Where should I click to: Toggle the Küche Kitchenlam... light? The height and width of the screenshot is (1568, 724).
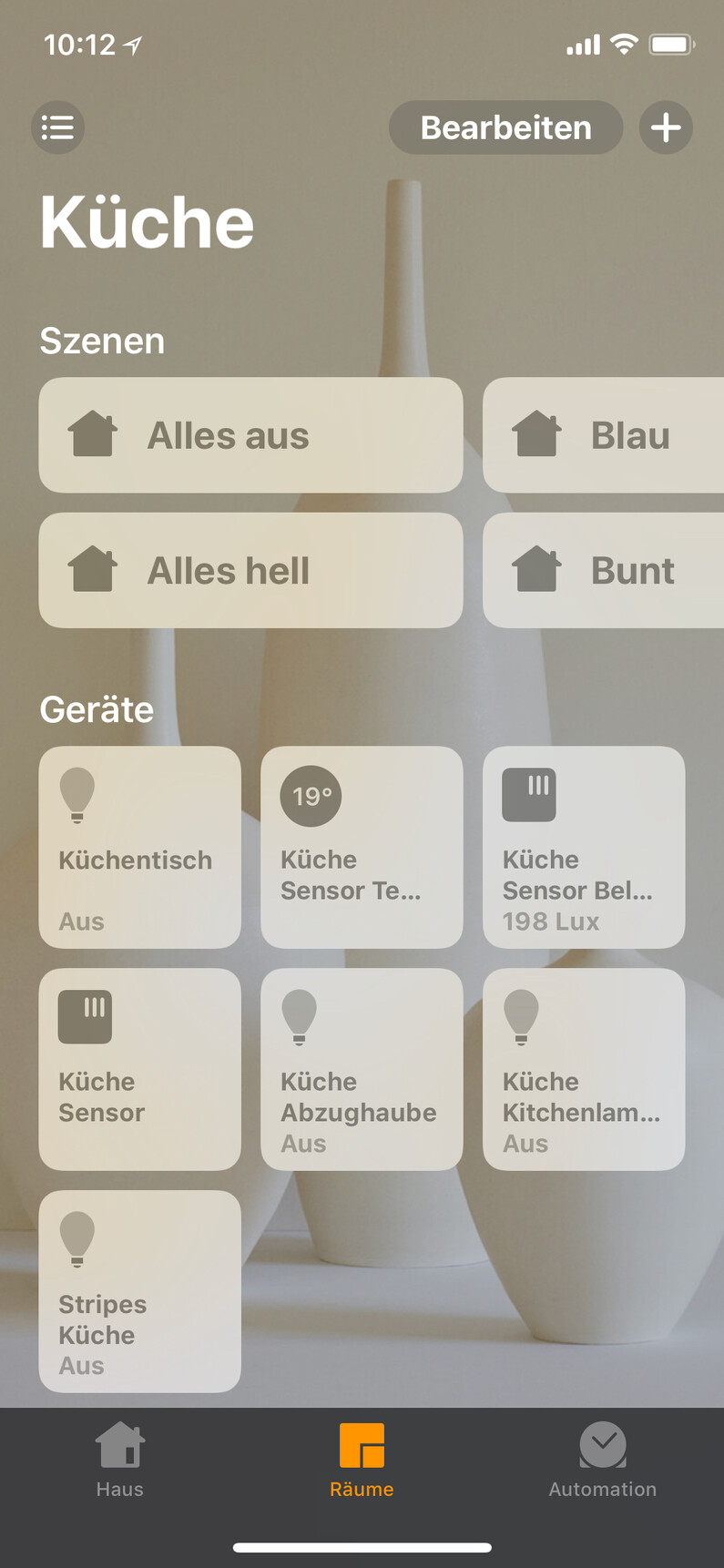point(583,1069)
